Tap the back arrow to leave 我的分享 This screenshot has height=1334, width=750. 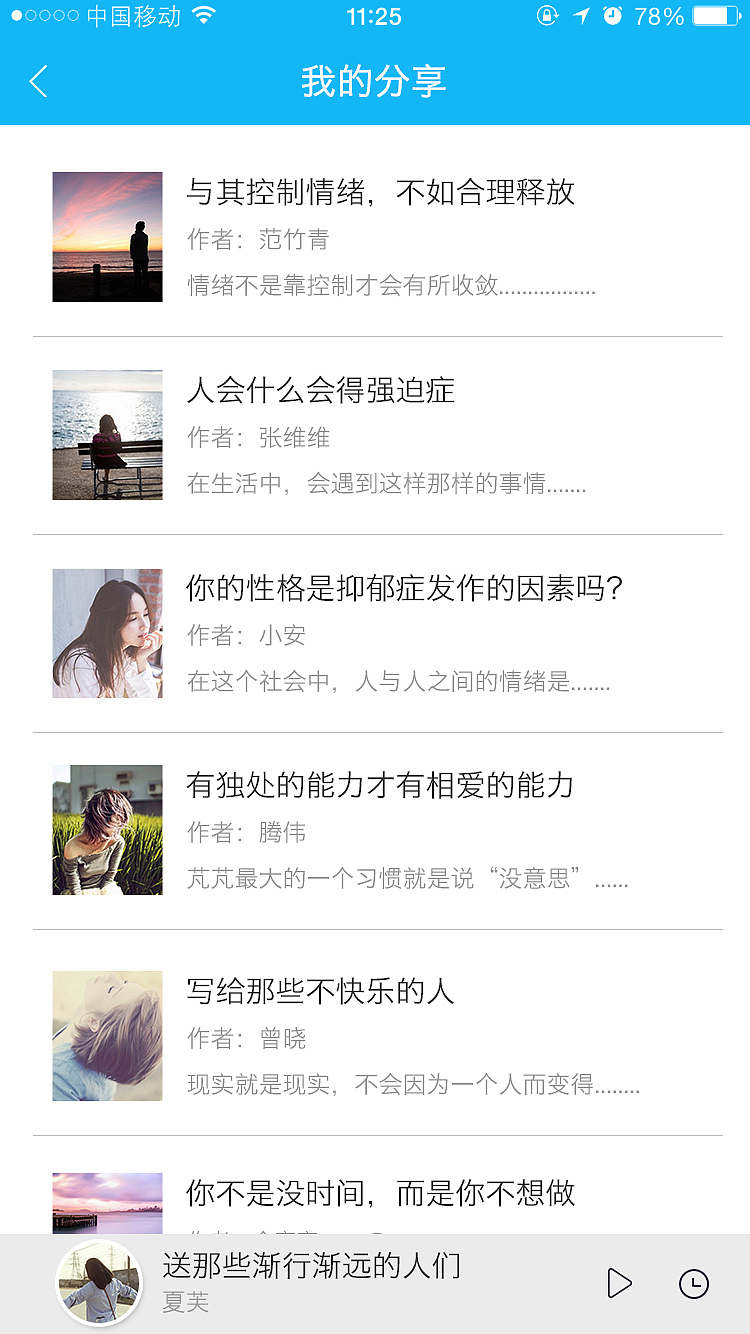click(38, 80)
